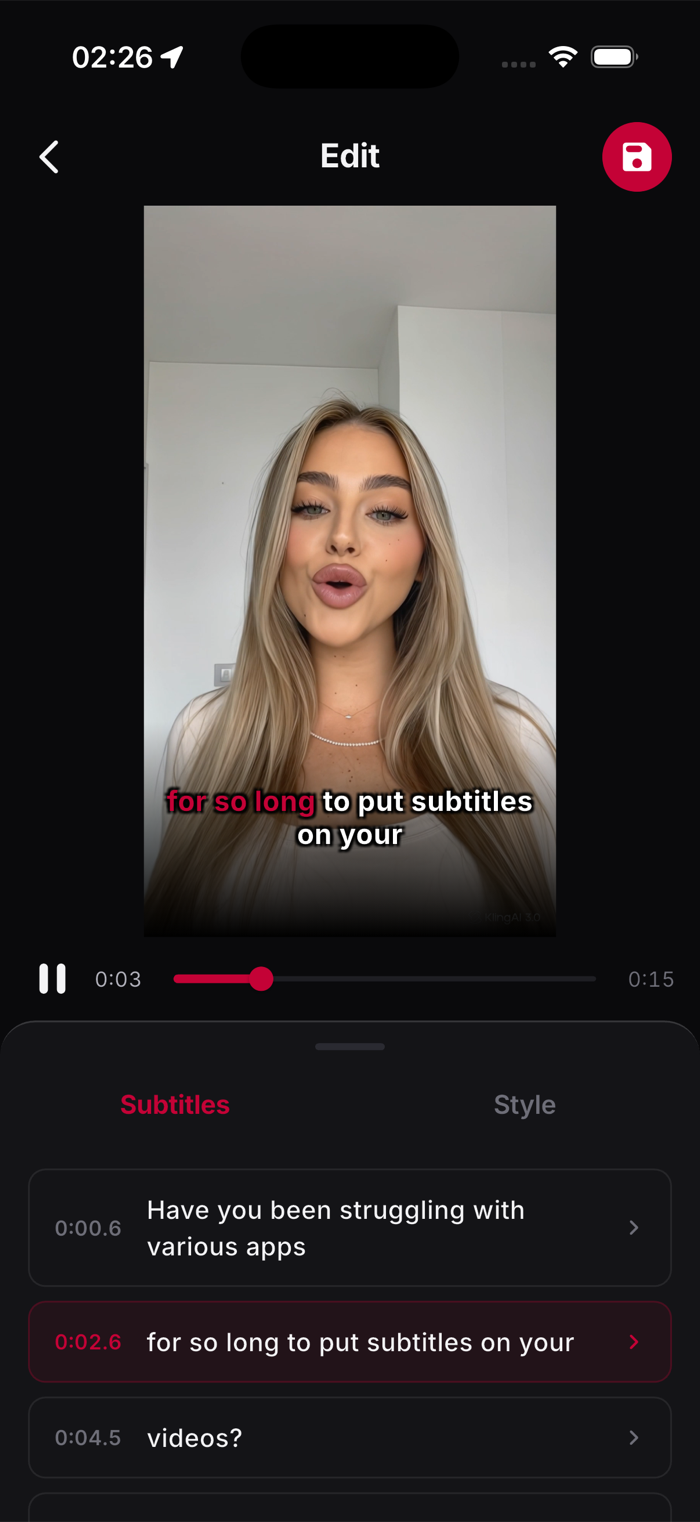Pause the video playback
700x1522 pixels.
pos(53,979)
